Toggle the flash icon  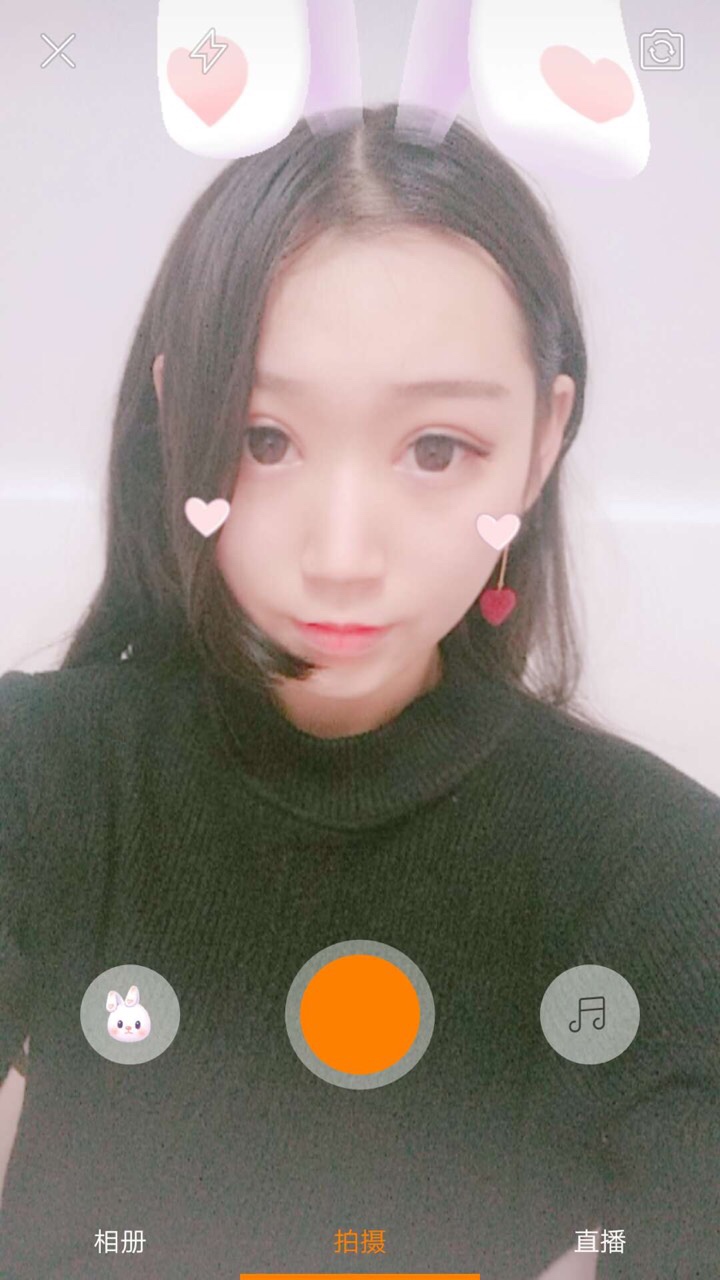(x=209, y=50)
